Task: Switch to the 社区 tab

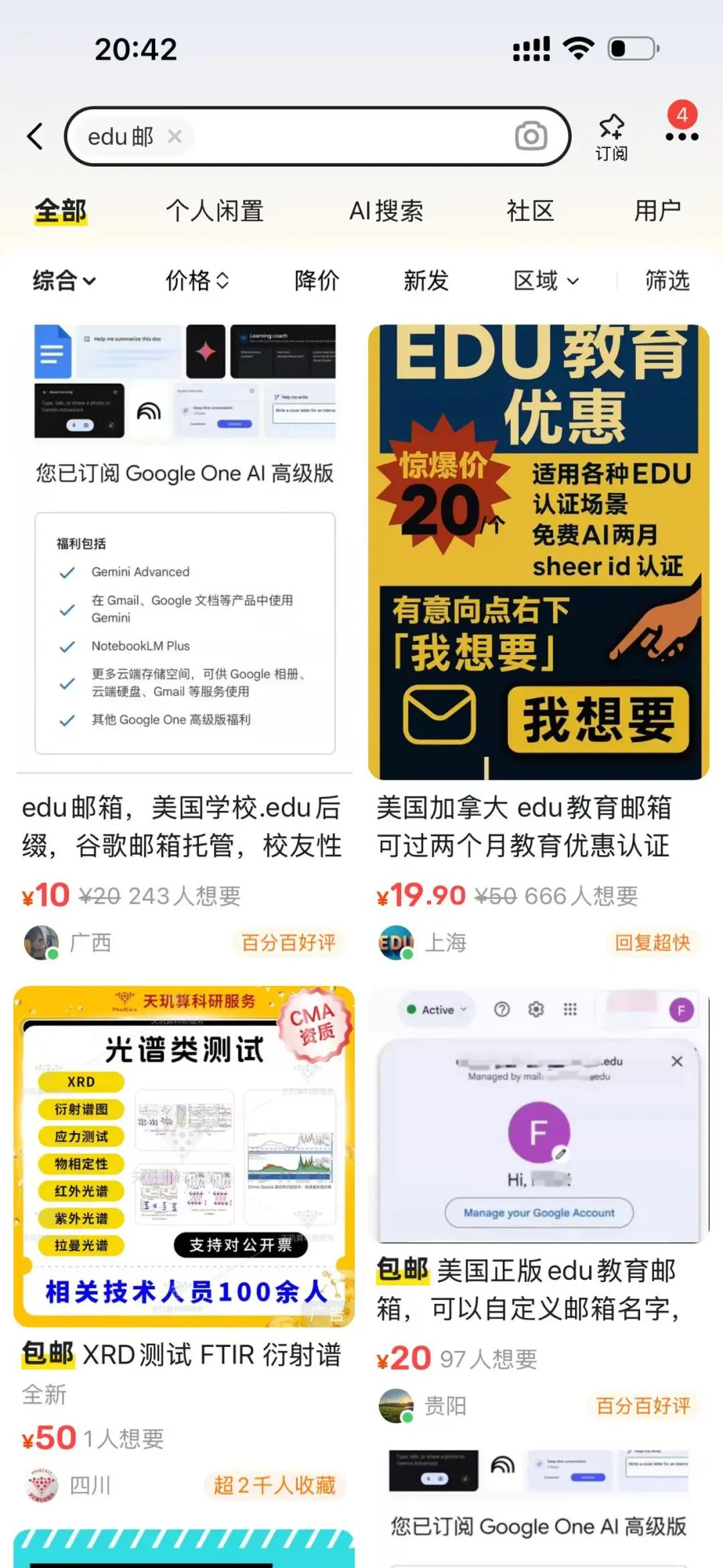Action: tap(530, 211)
